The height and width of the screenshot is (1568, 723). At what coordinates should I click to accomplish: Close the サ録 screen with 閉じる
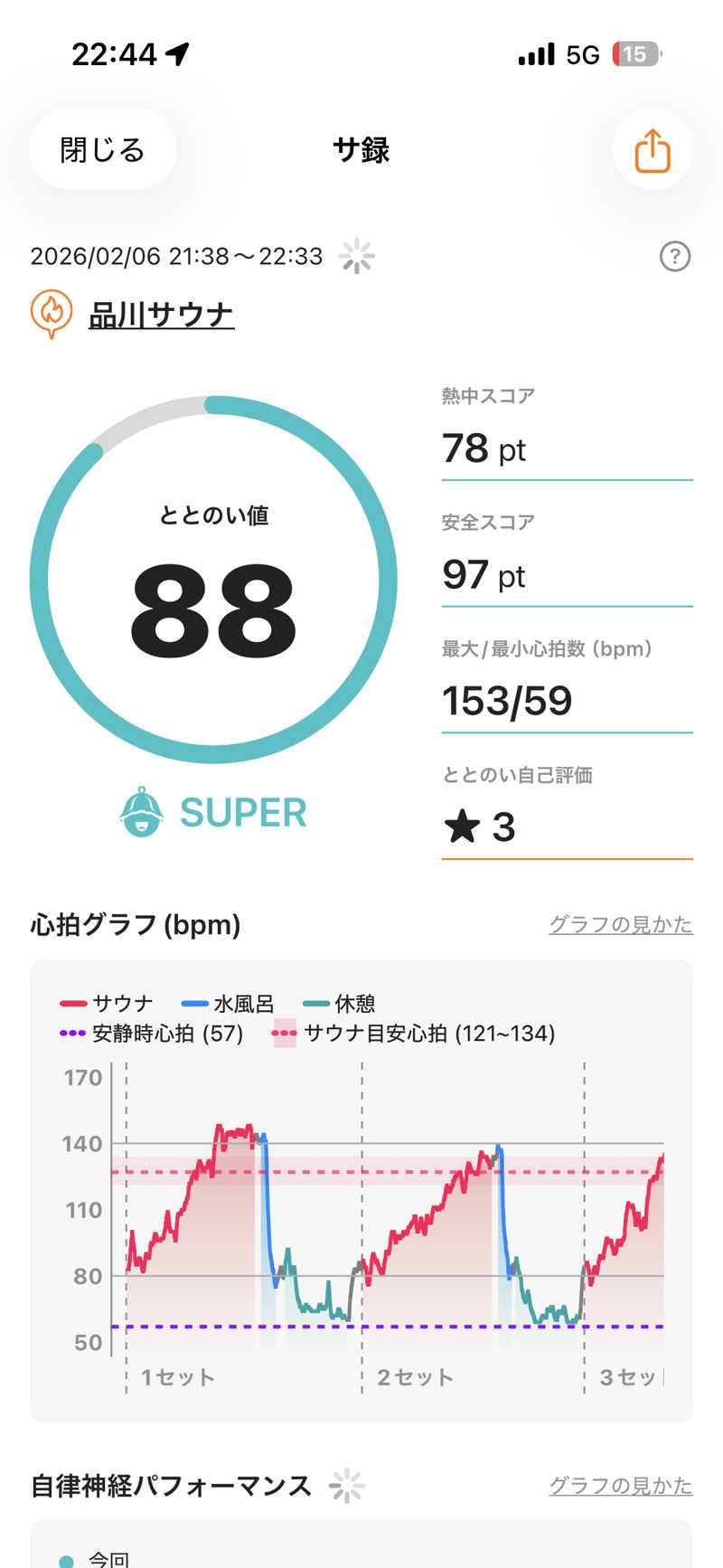102,149
